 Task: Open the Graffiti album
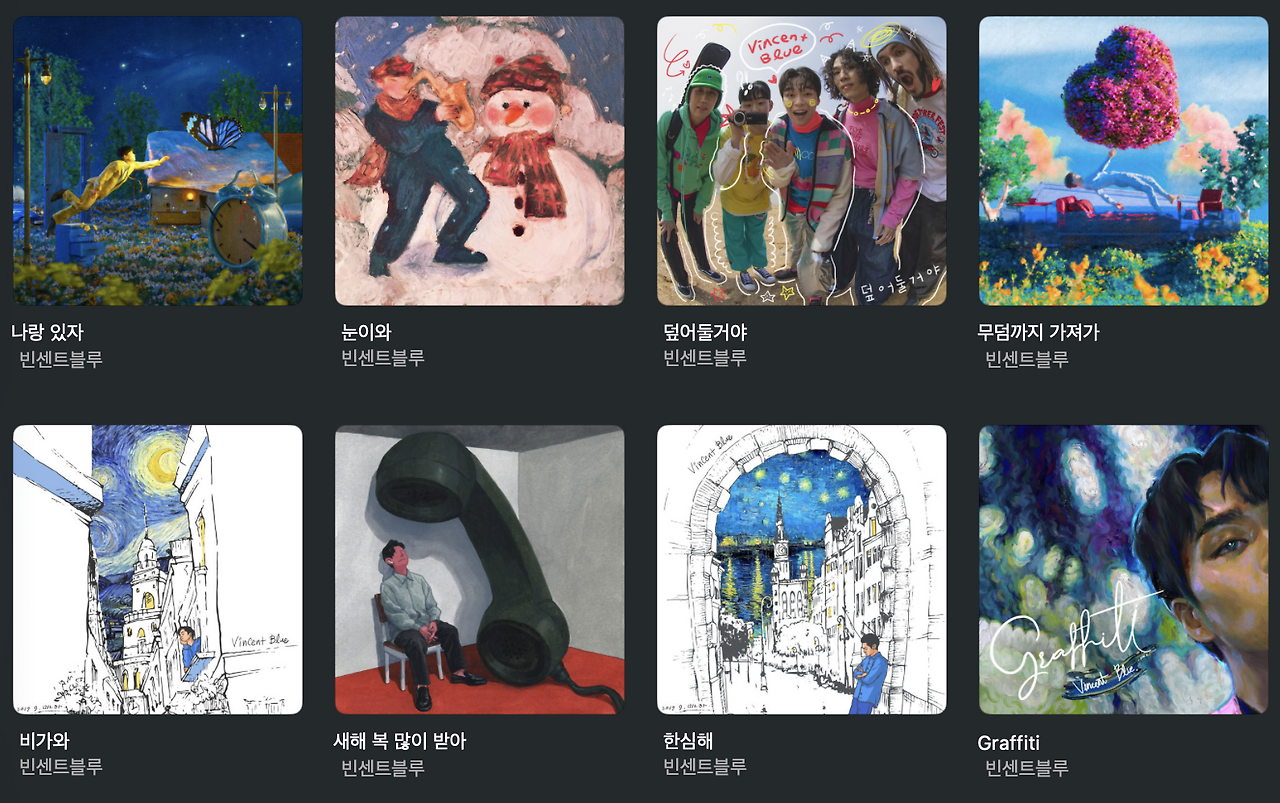pyautogui.click(x=1123, y=570)
